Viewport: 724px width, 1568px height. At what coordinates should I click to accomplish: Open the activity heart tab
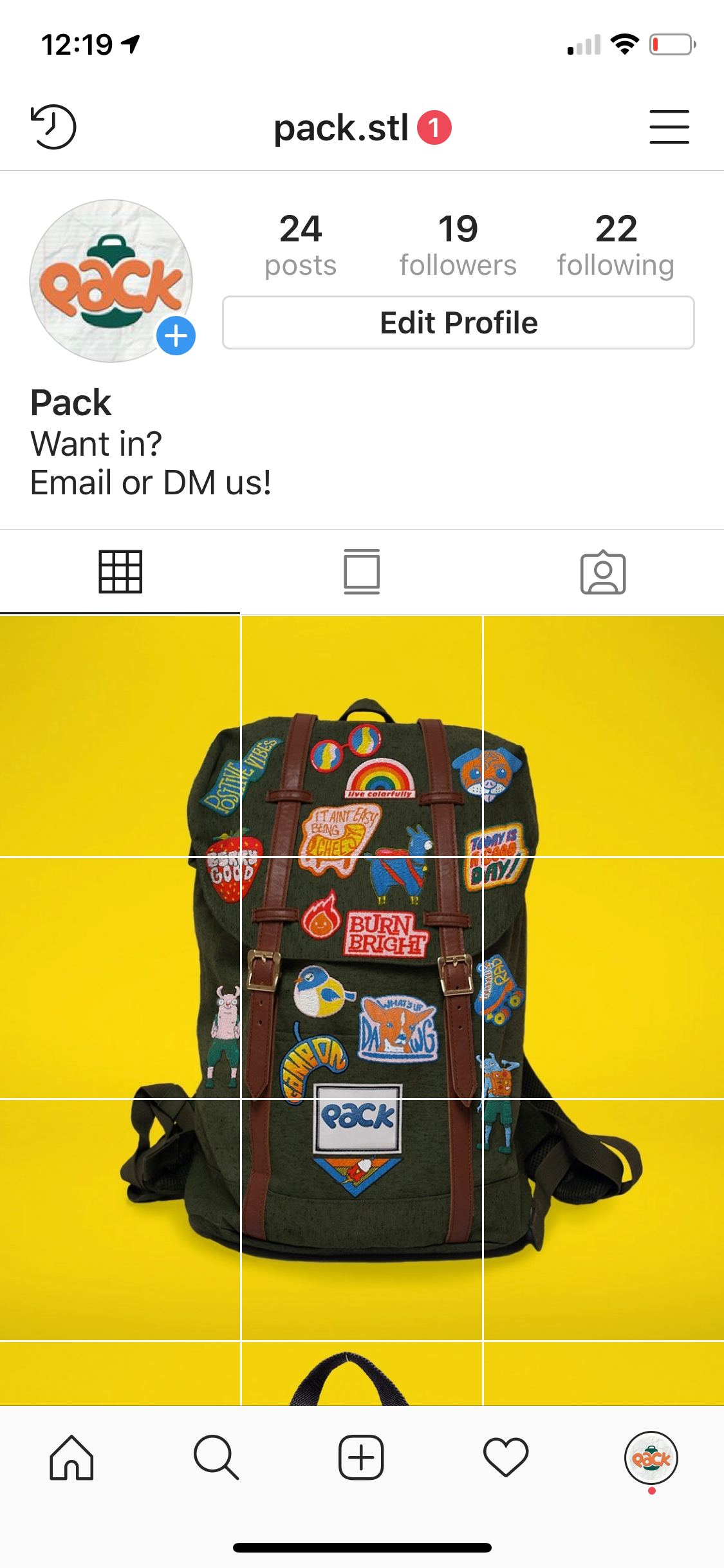point(506,1458)
